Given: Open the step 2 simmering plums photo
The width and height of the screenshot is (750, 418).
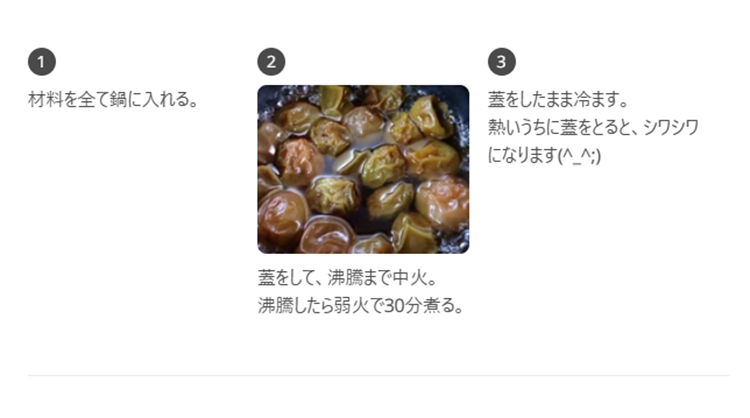Looking at the screenshot, I should click(363, 169).
